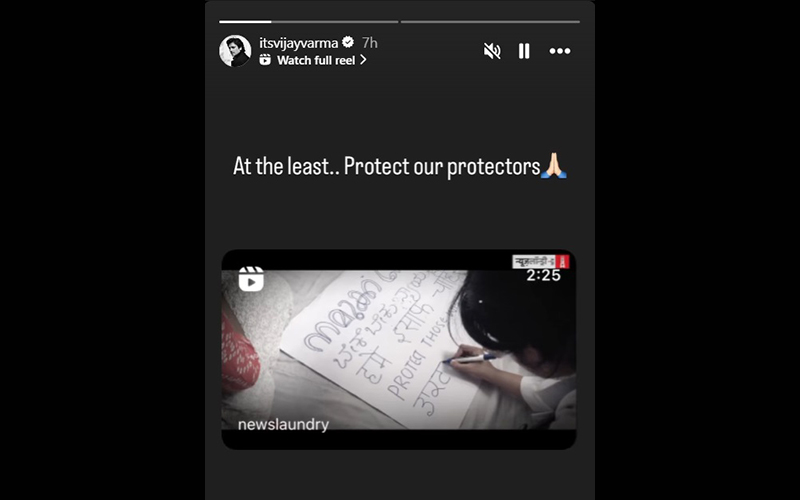Open the shared newslaundry reel preview
The height and width of the screenshot is (500, 800).
[398, 349]
